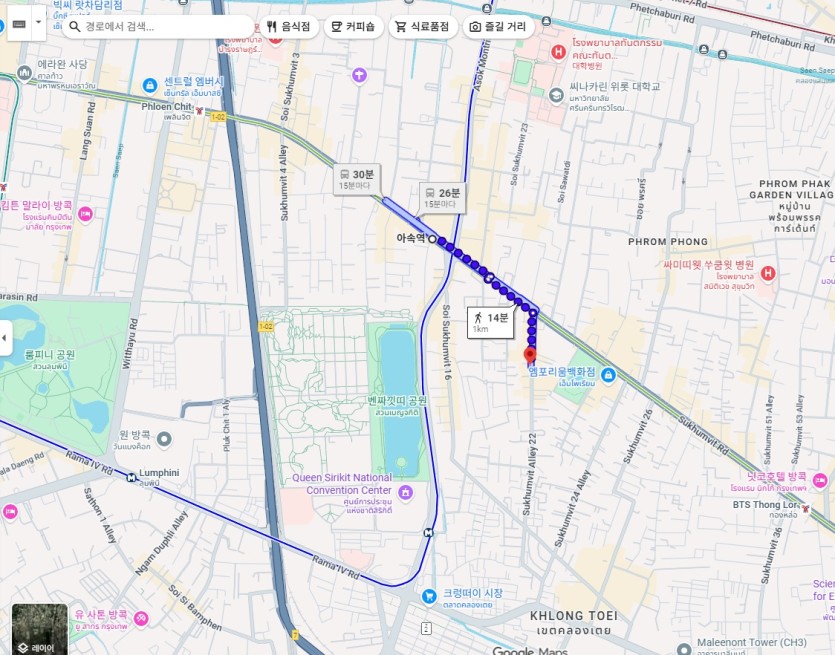Open the 레이어 map layers button
Screen dimensions: 835x655
point(40,629)
